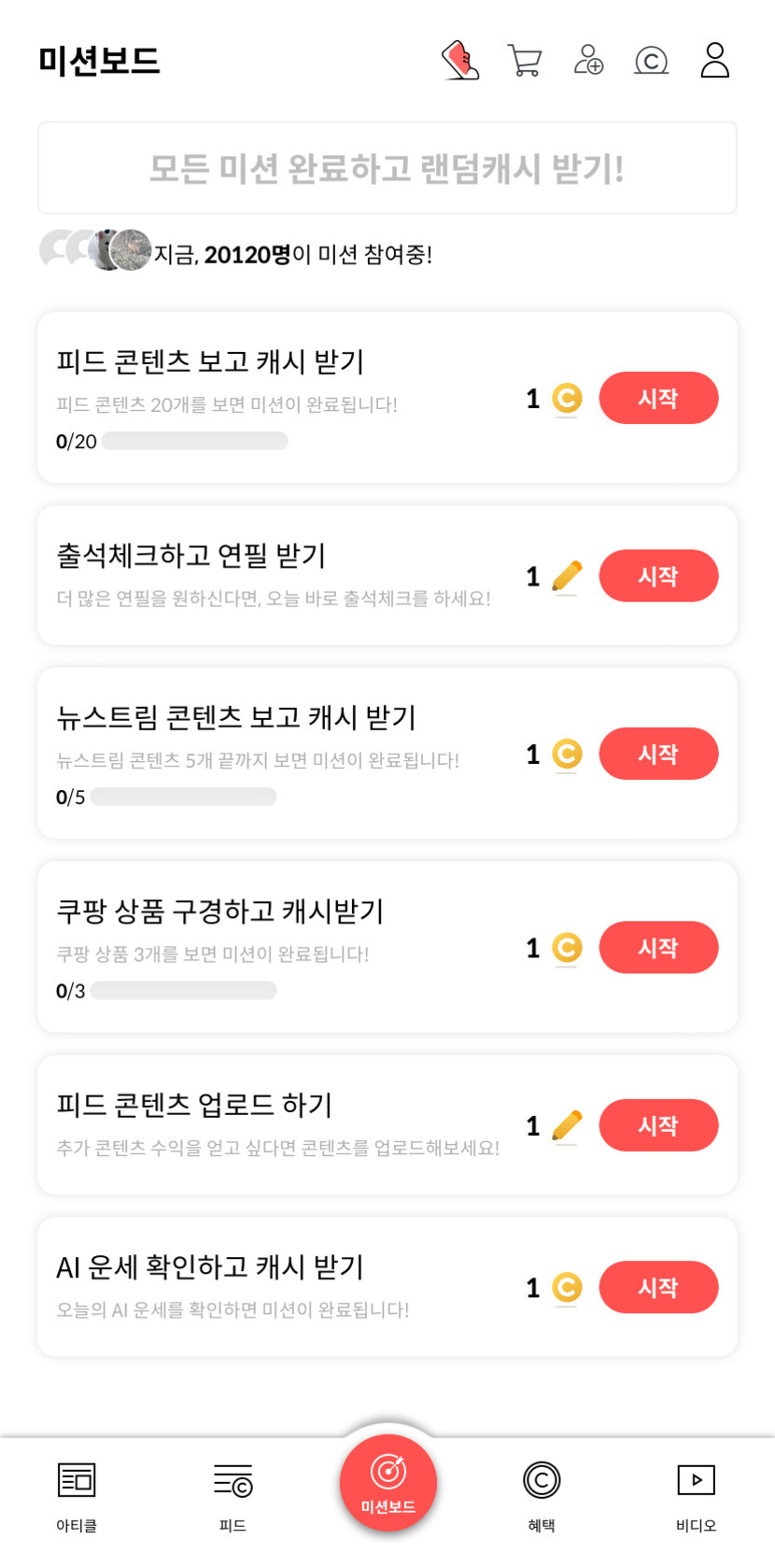Open the shopping cart

click(x=524, y=61)
